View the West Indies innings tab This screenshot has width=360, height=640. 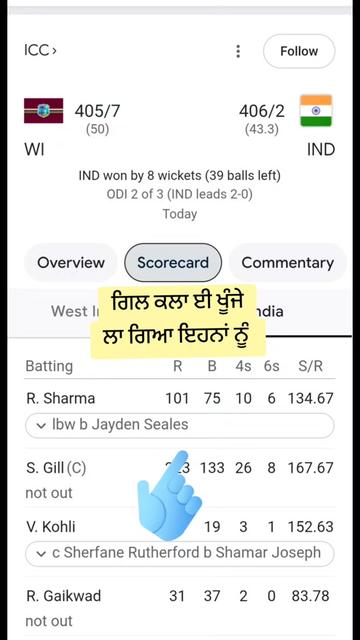pyautogui.click(x=75, y=311)
